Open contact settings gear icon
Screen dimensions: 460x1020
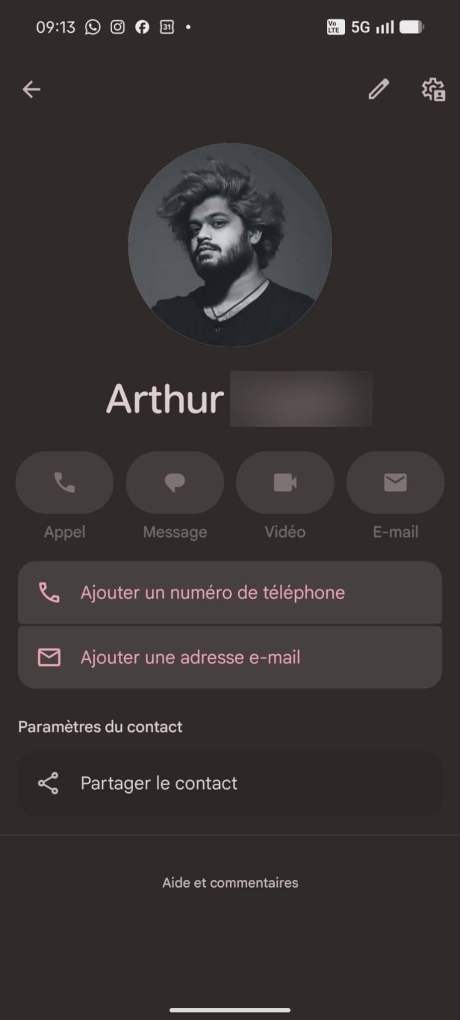pyautogui.click(x=433, y=90)
